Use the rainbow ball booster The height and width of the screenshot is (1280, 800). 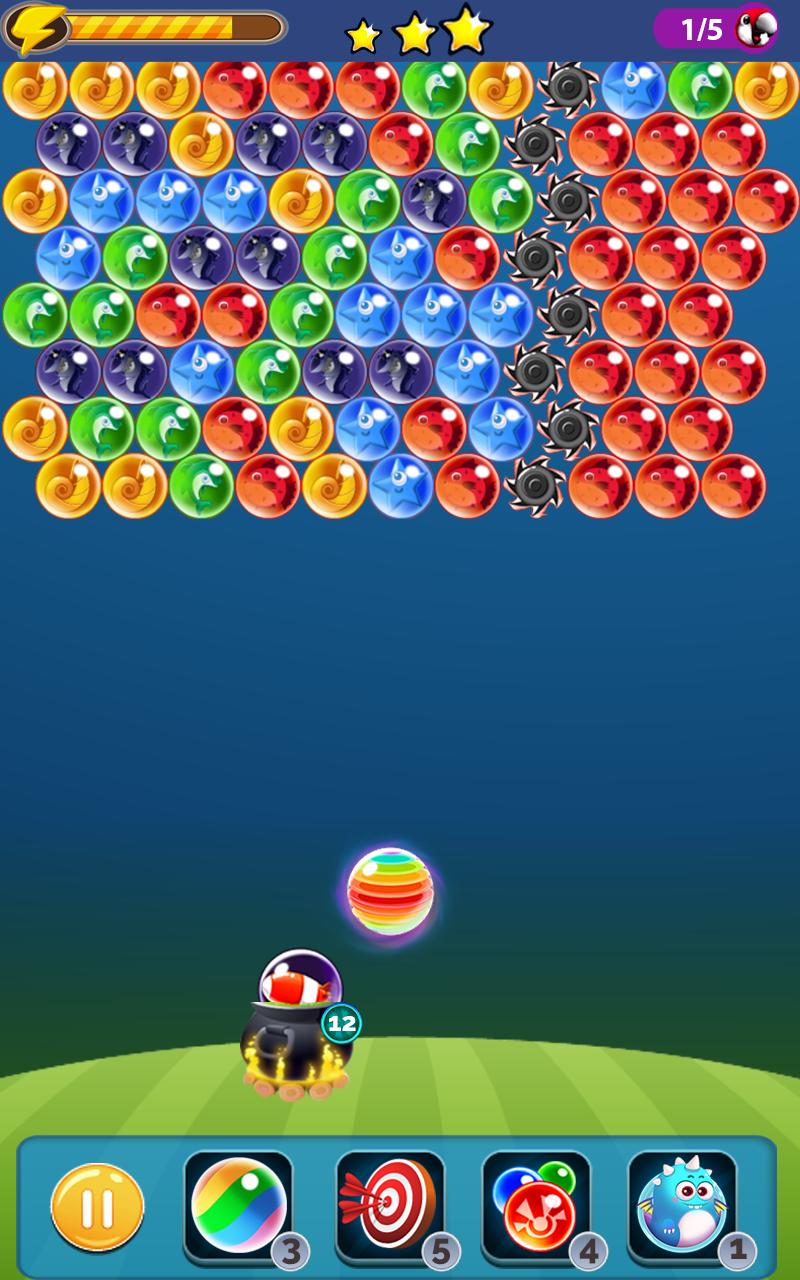tap(239, 1205)
